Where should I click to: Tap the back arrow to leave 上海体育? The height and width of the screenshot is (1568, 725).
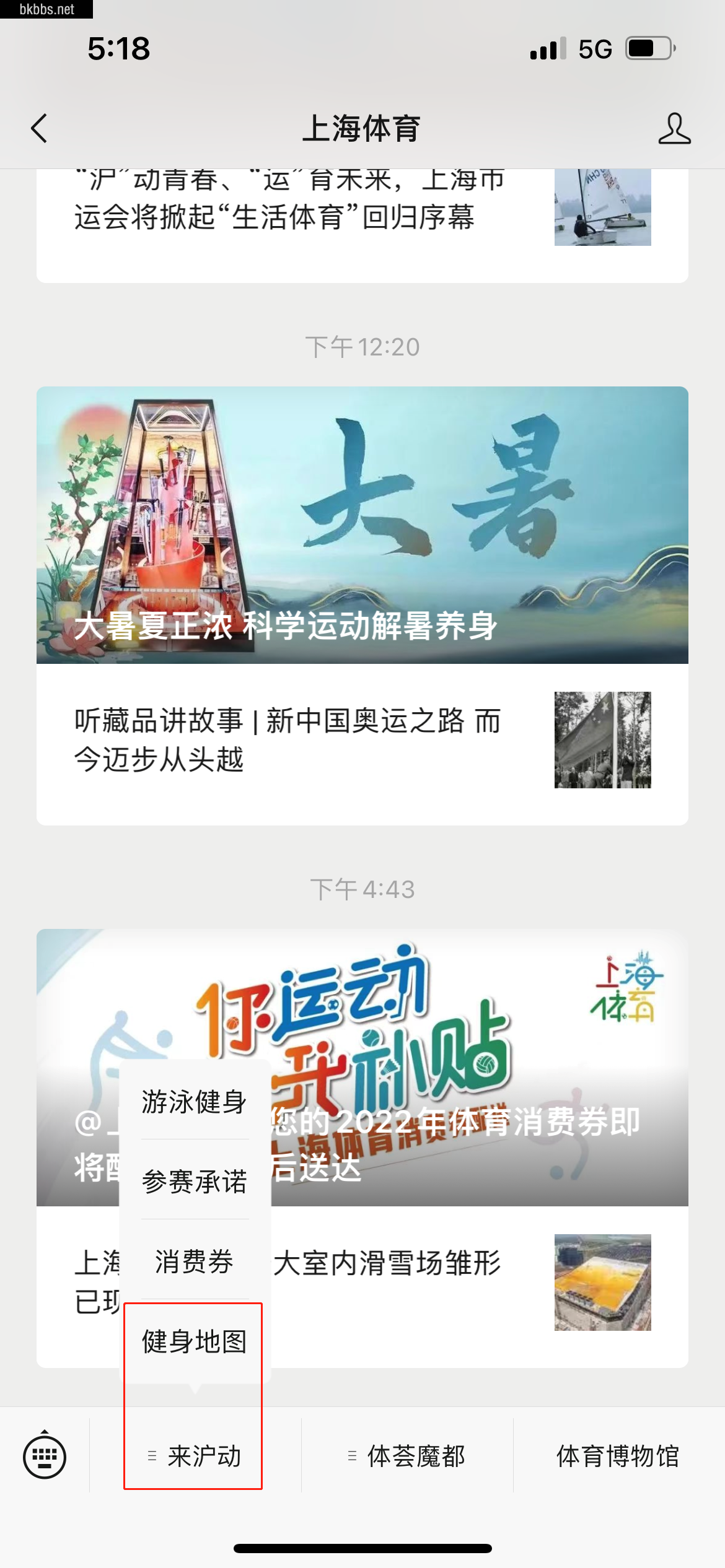pos(38,129)
